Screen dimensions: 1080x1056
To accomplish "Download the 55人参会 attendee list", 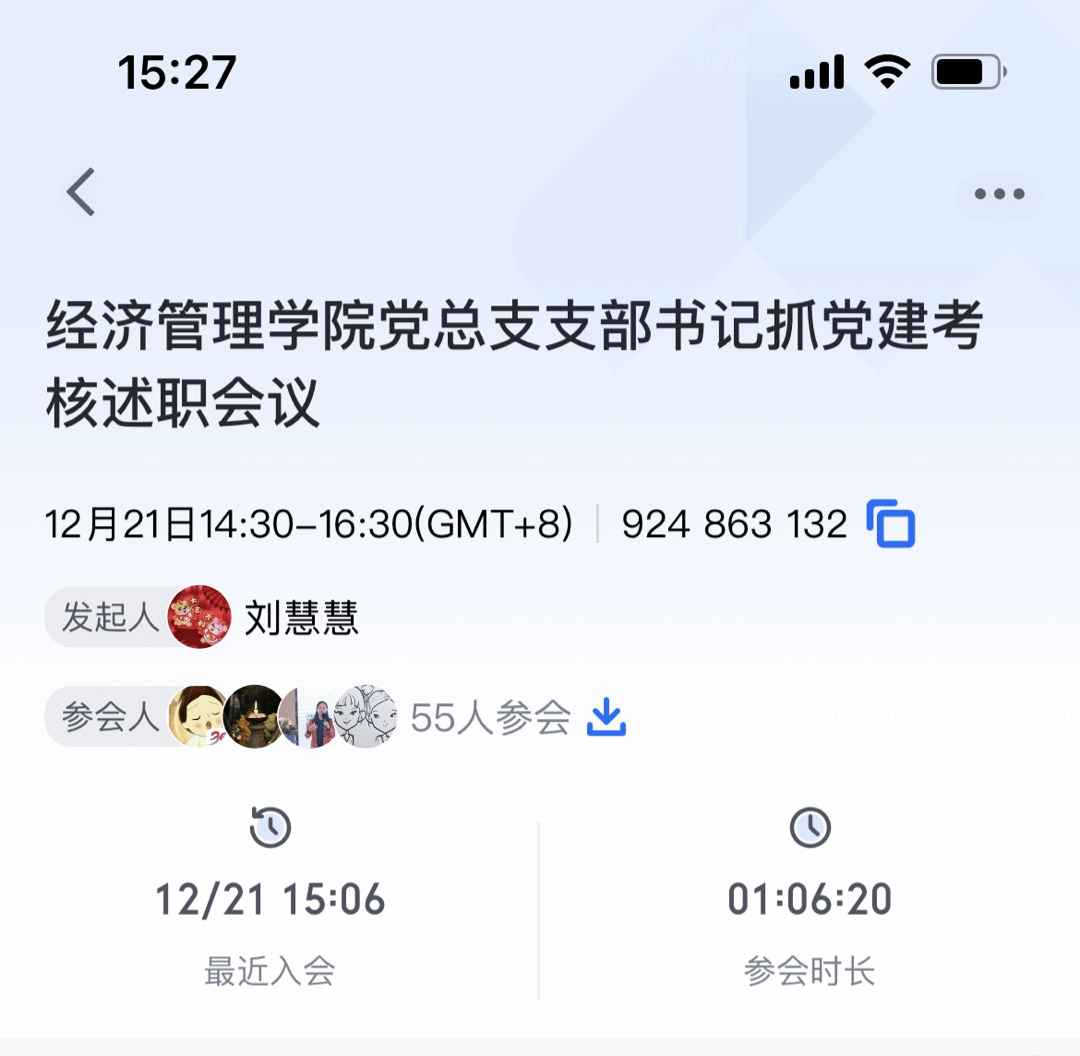I will click(x=606, y=717).
